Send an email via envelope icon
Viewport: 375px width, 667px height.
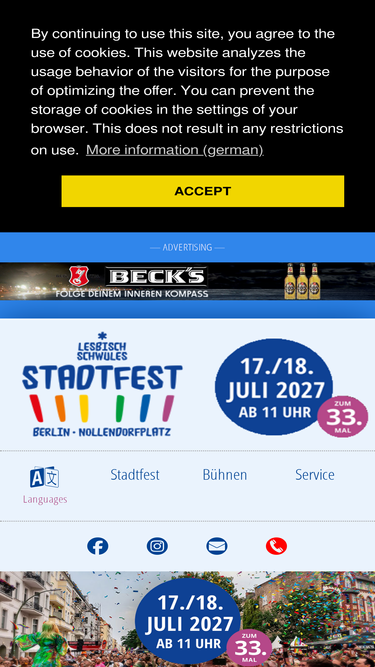217,546
